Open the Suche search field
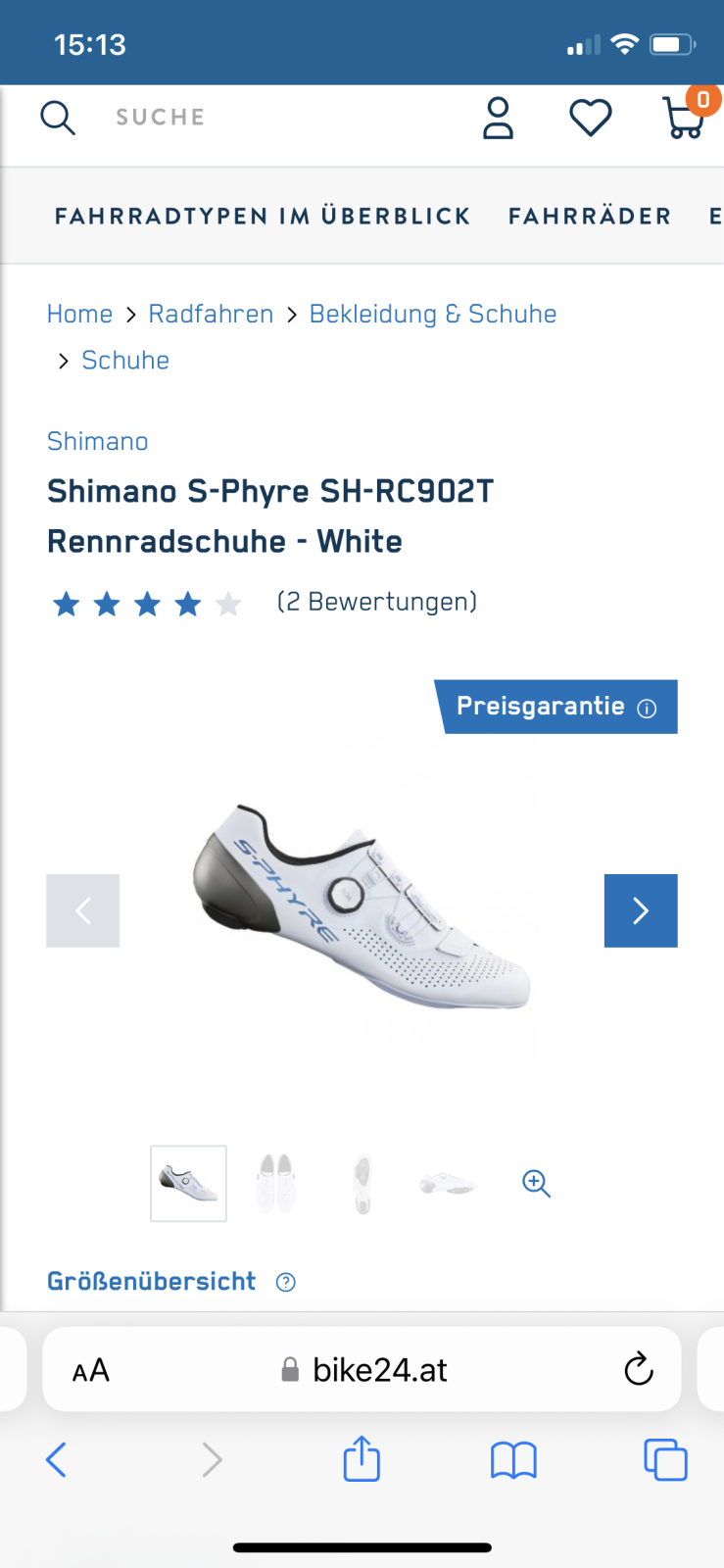 (161, 118)
